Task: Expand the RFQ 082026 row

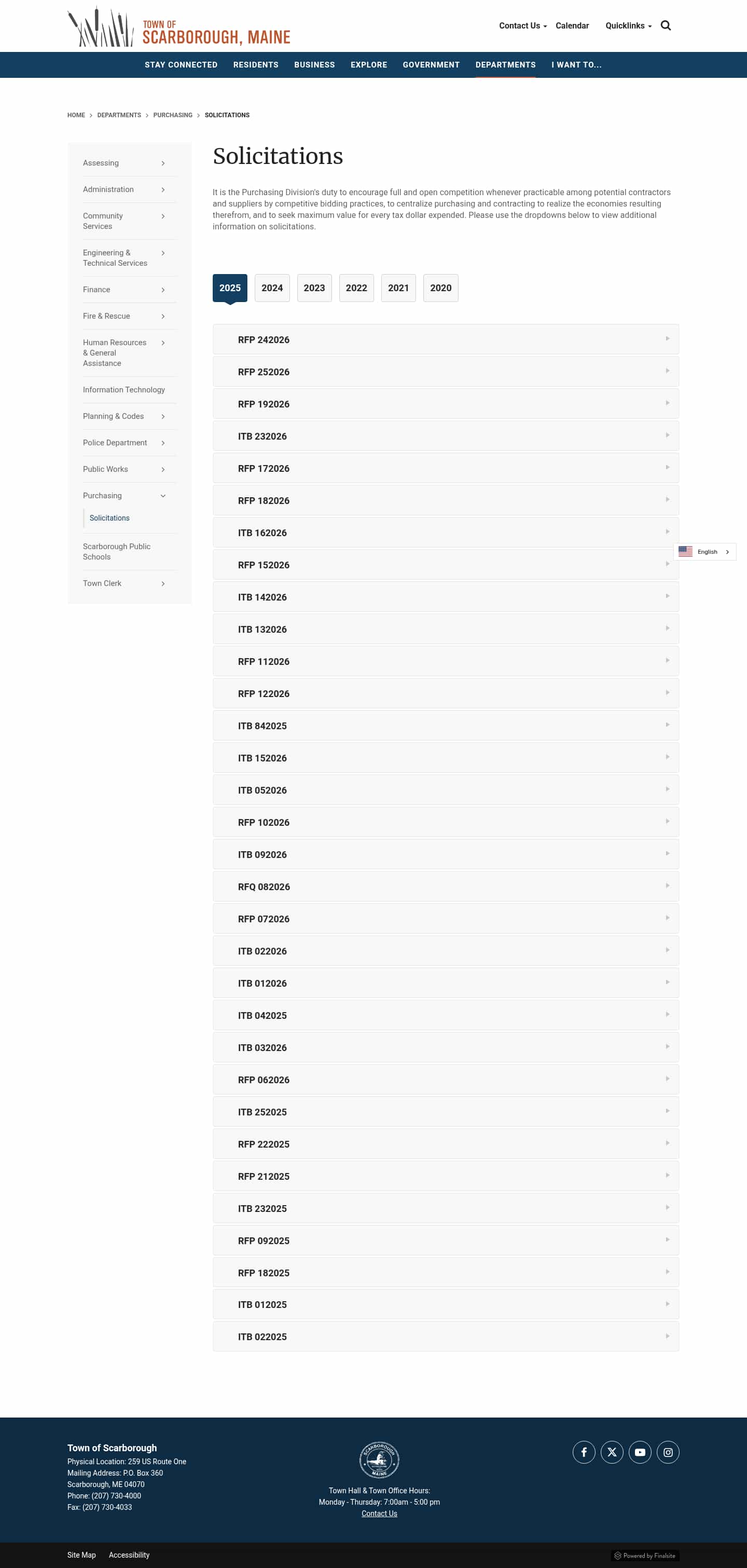Action: (445, 887)
